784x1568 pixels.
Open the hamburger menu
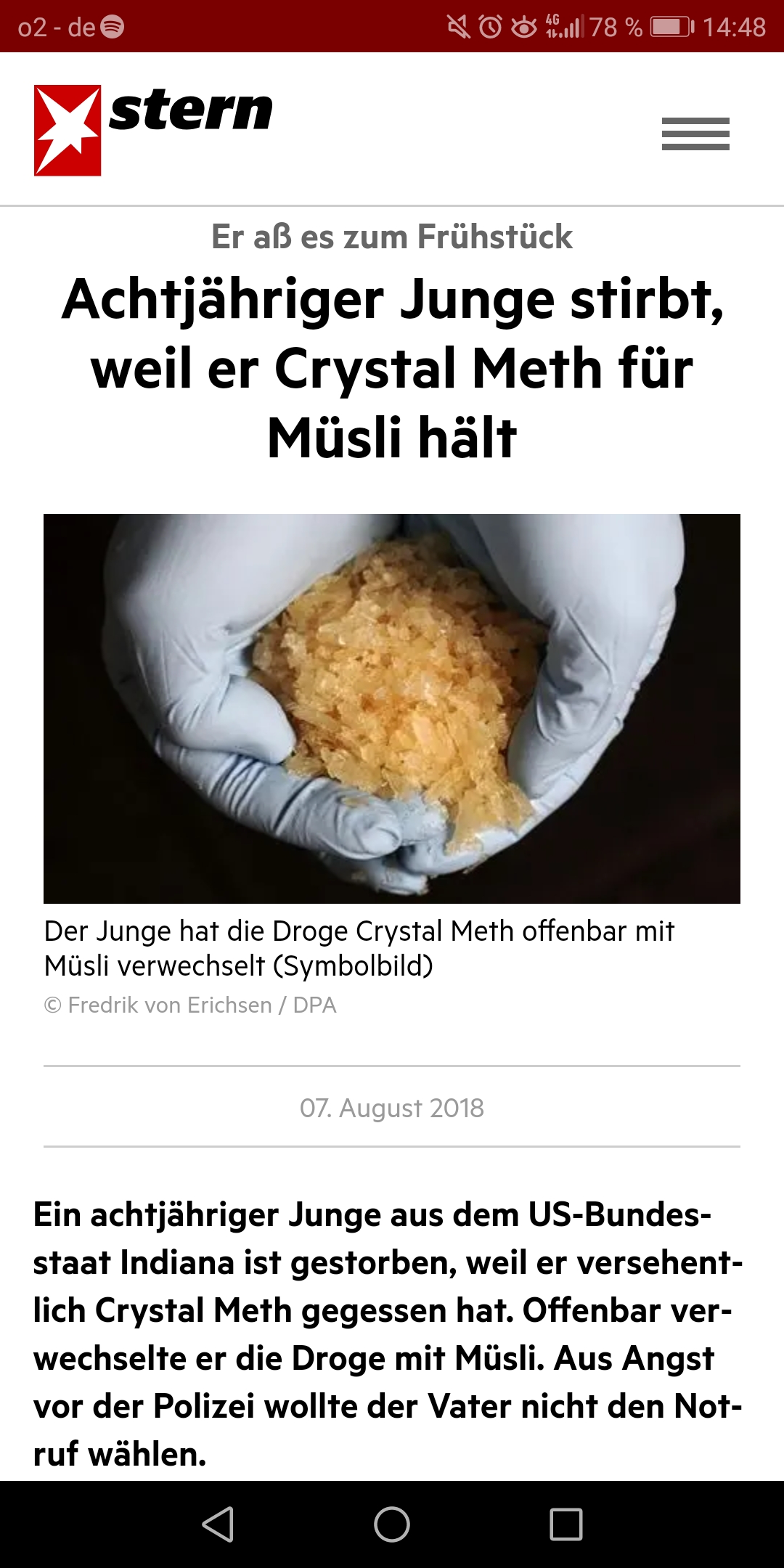[x=695, y=134]
